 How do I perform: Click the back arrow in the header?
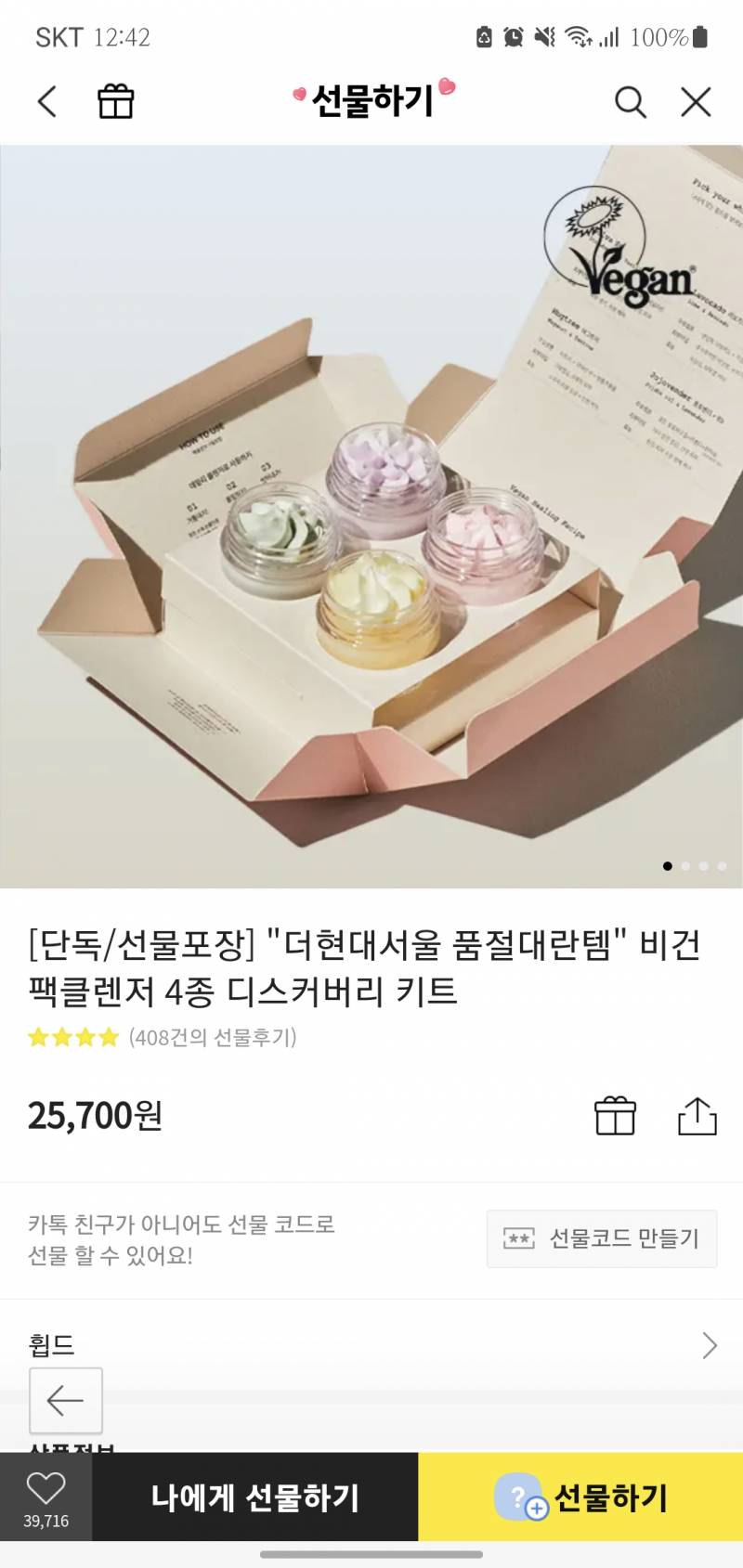47,102
